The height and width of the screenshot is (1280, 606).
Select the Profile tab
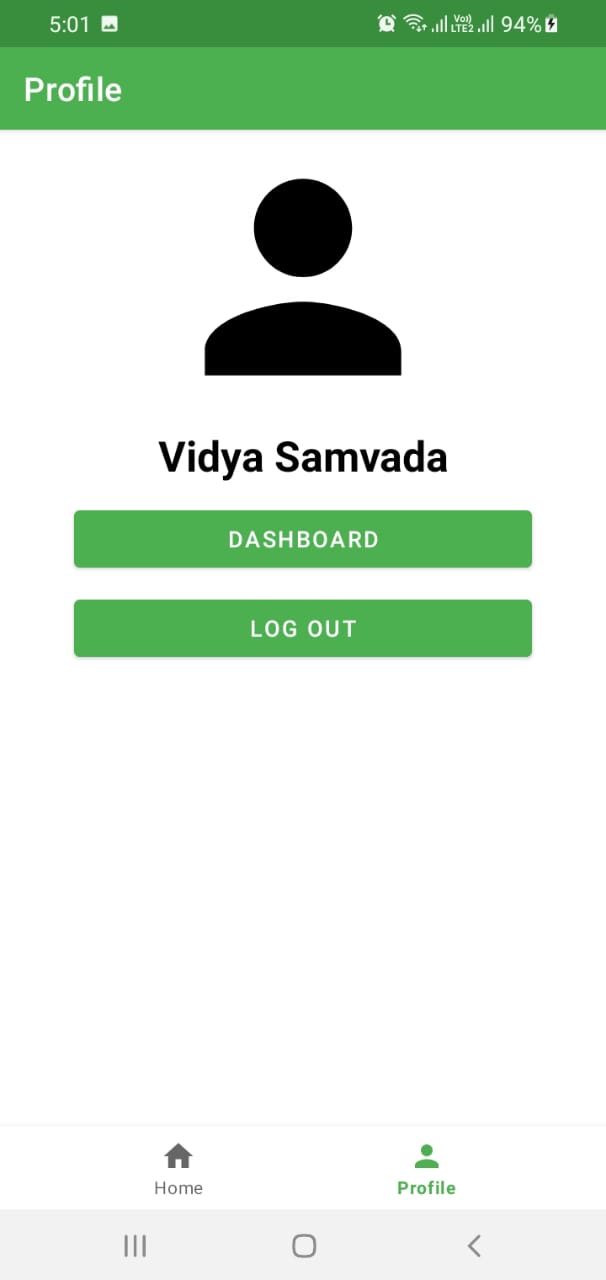coord(426,1169)
